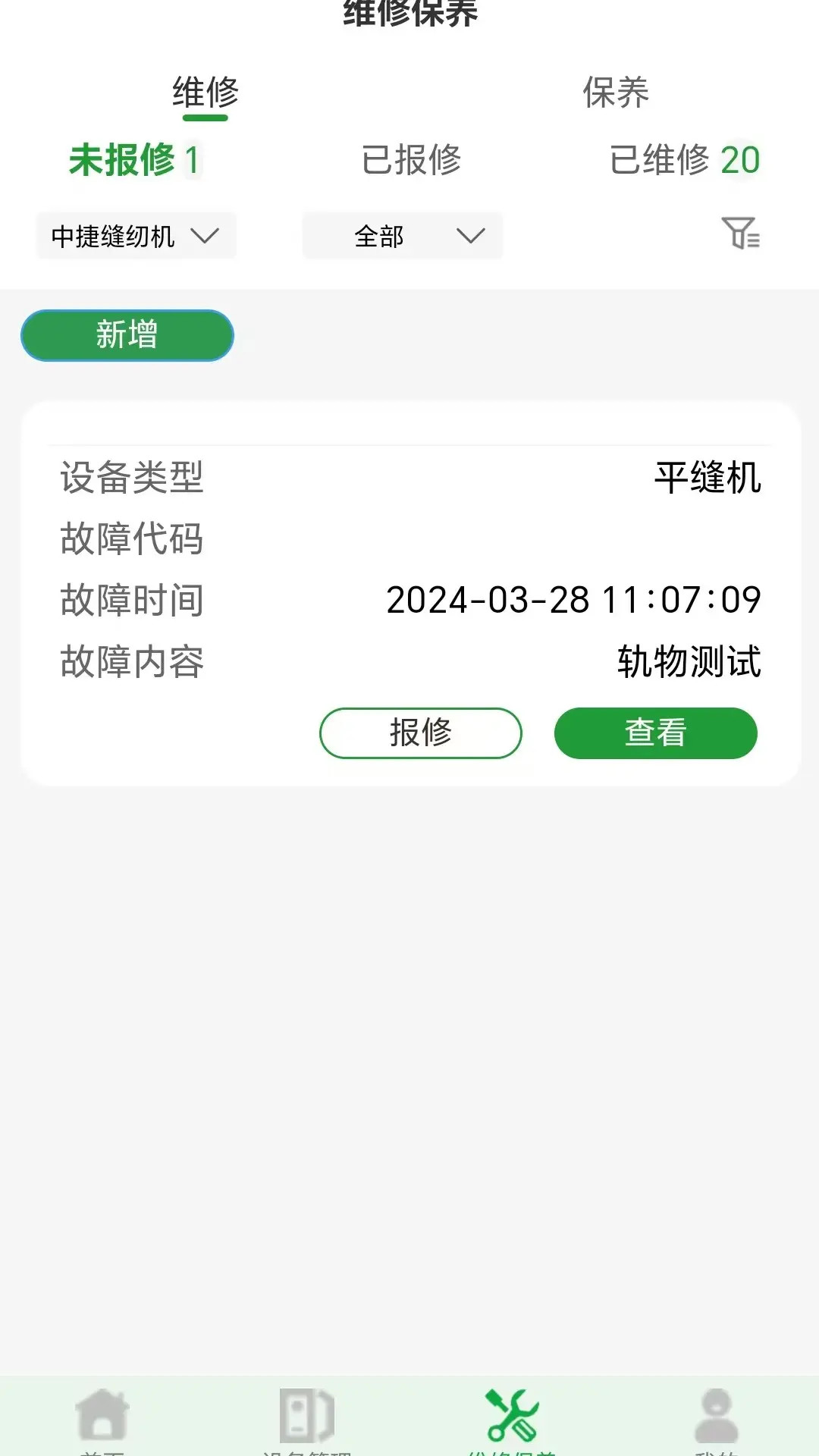Select the 未报修 1 filter
The height and width of the screenshot is (1456, 819).
point(133,160)
